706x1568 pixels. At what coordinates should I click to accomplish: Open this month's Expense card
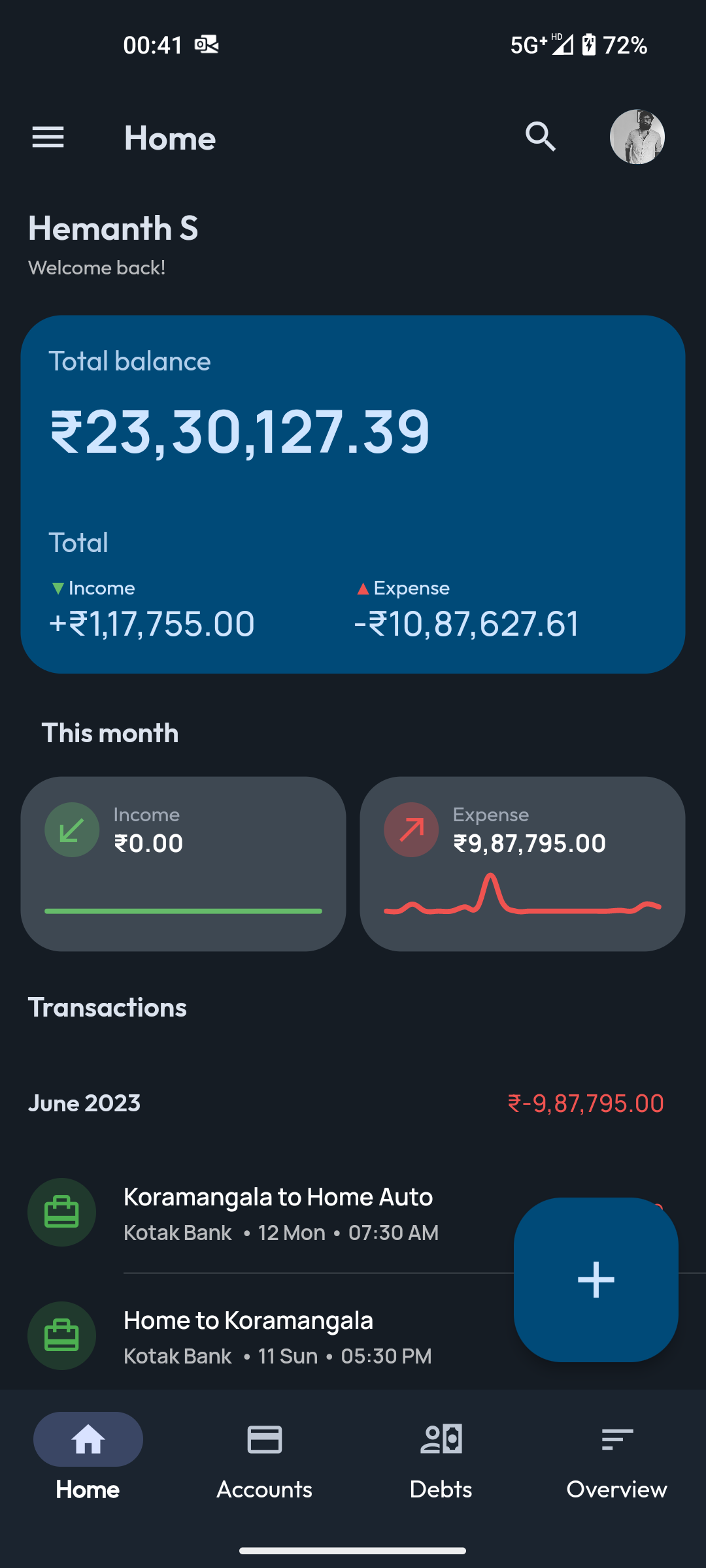click(522, 864)
